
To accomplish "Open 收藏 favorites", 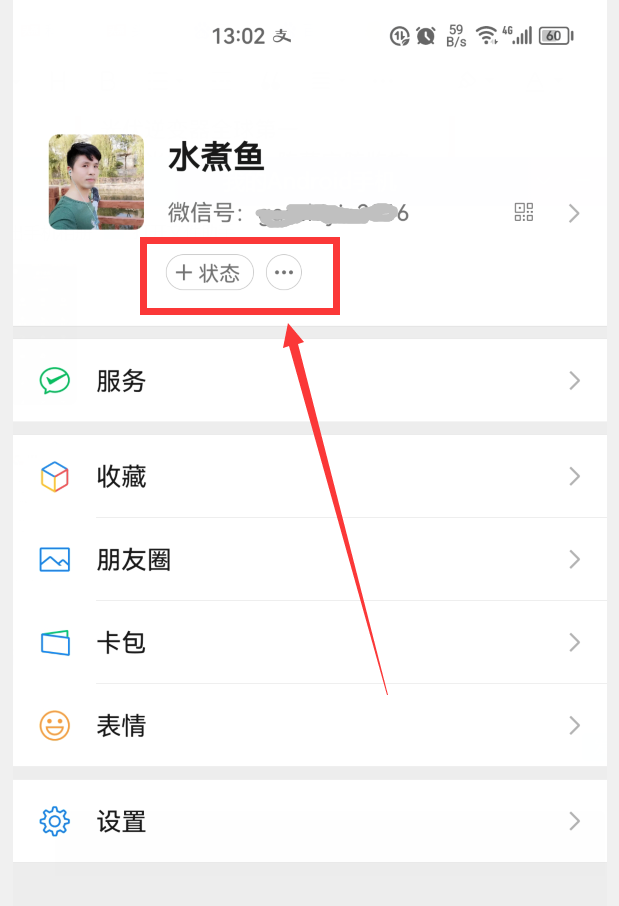I will pos(309,477).
